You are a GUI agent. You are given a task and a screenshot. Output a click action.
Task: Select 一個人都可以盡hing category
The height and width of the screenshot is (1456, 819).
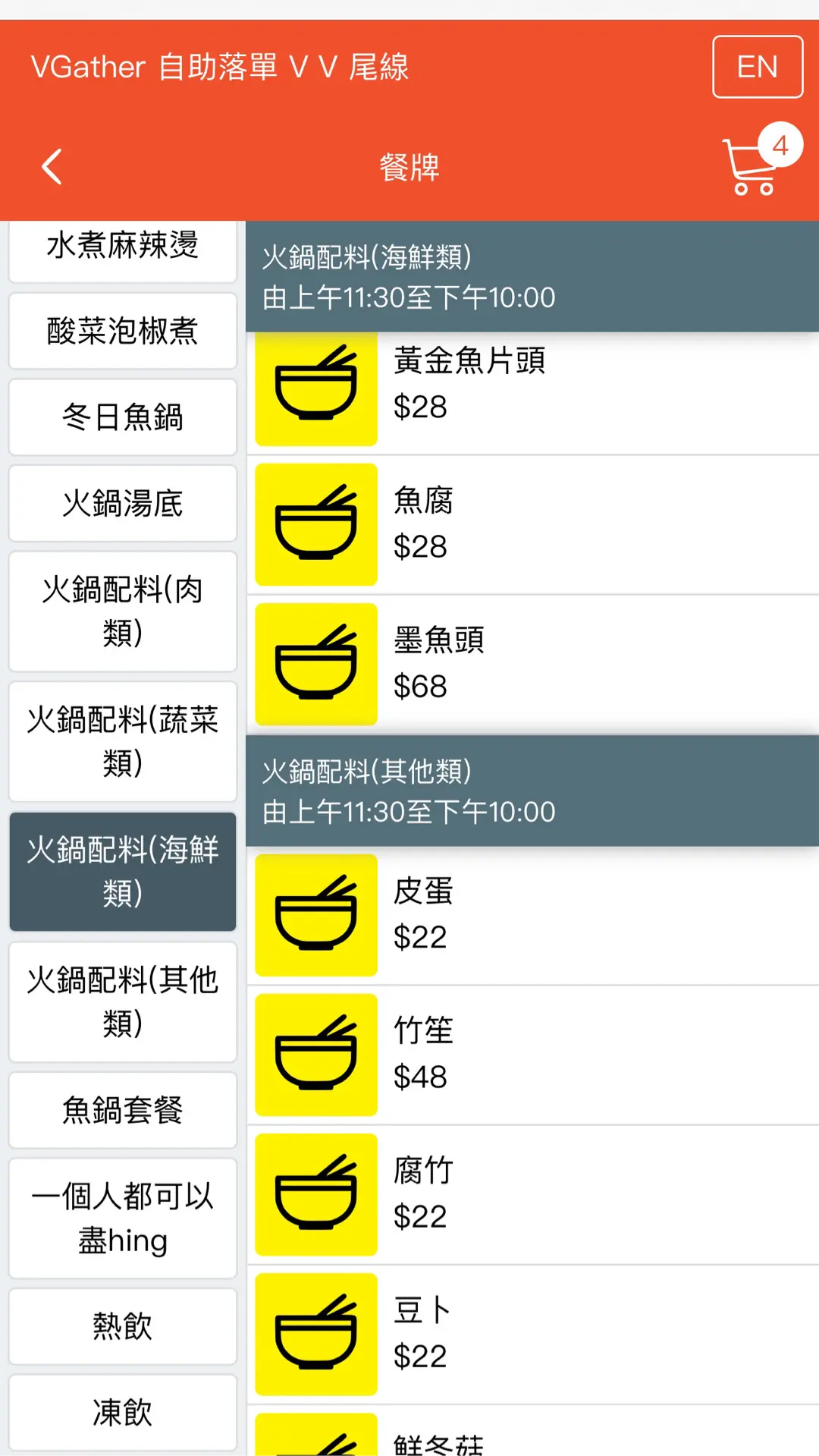[123, 1219]
